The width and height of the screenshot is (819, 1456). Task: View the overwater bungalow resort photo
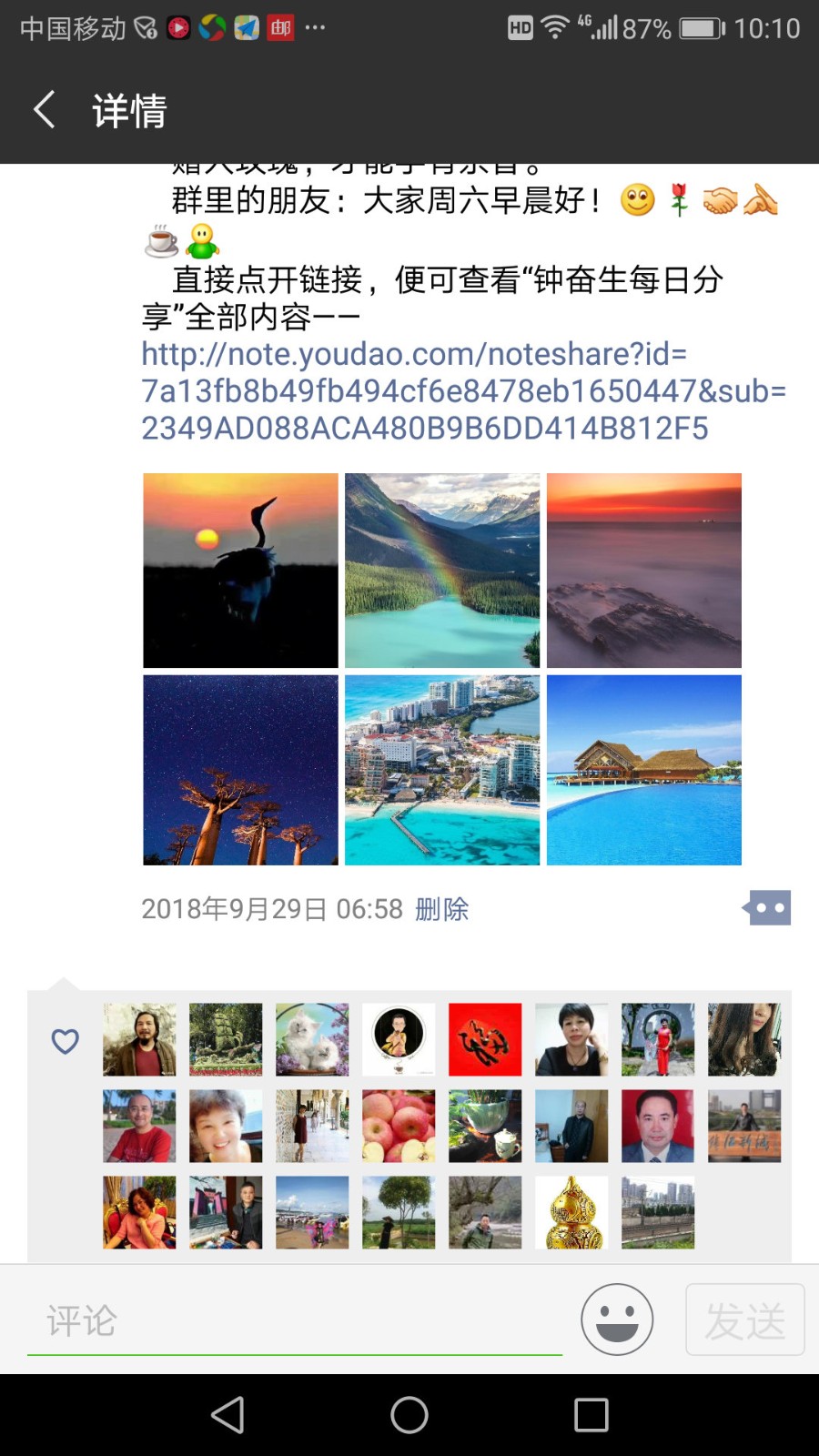(x=644, y=770)
